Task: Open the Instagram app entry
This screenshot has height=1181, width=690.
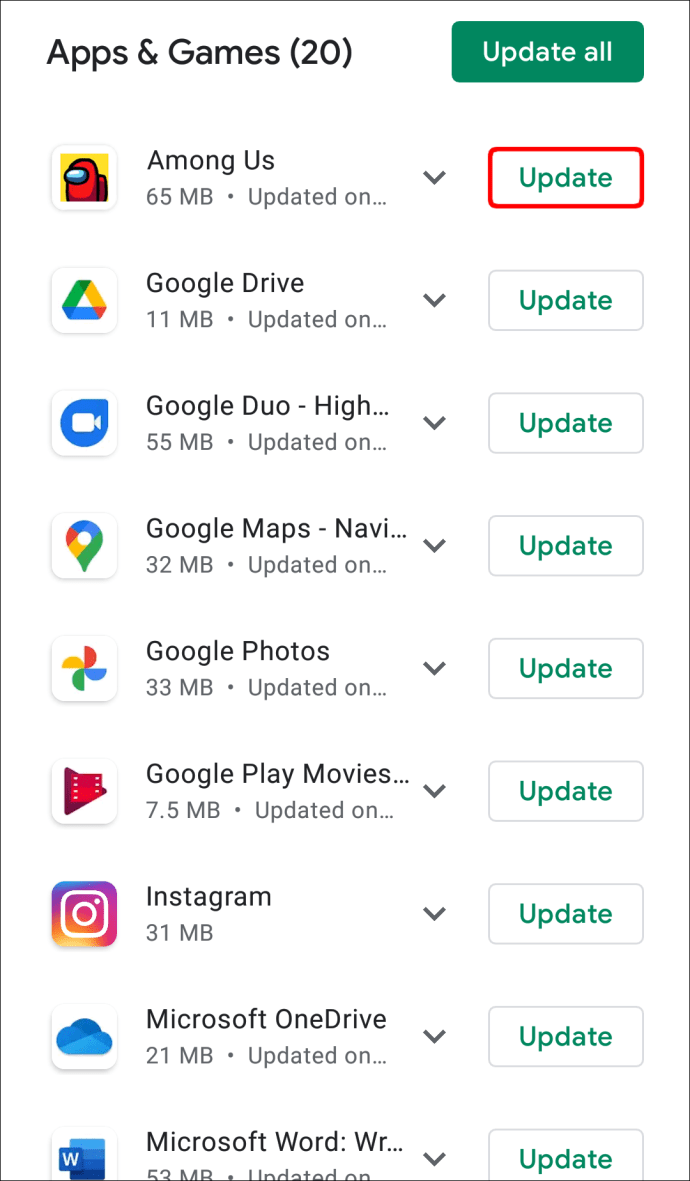Action: click(208, 897)
